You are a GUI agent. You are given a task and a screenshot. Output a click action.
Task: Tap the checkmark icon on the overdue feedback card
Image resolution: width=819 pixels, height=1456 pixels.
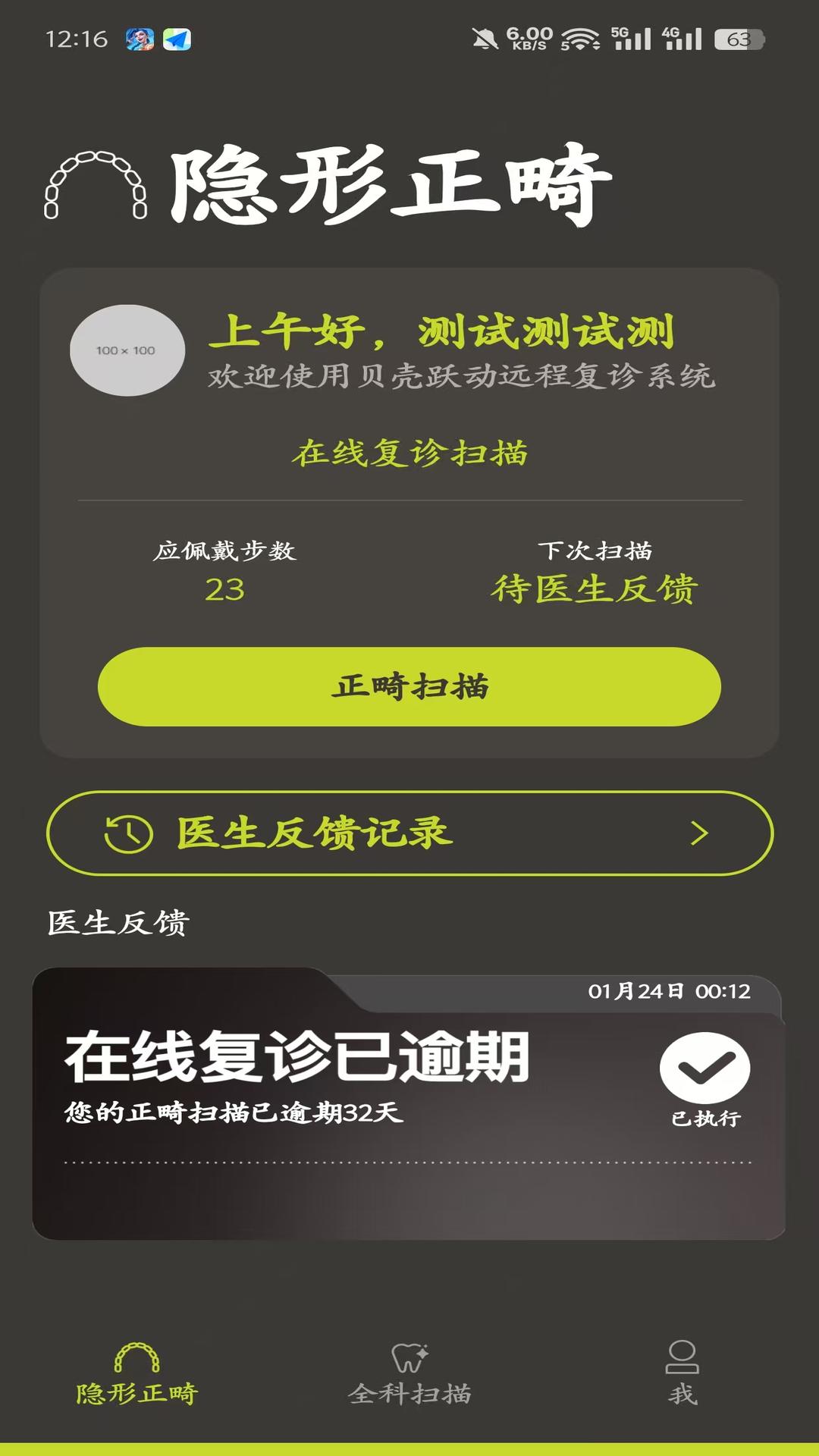point(707,1068)
